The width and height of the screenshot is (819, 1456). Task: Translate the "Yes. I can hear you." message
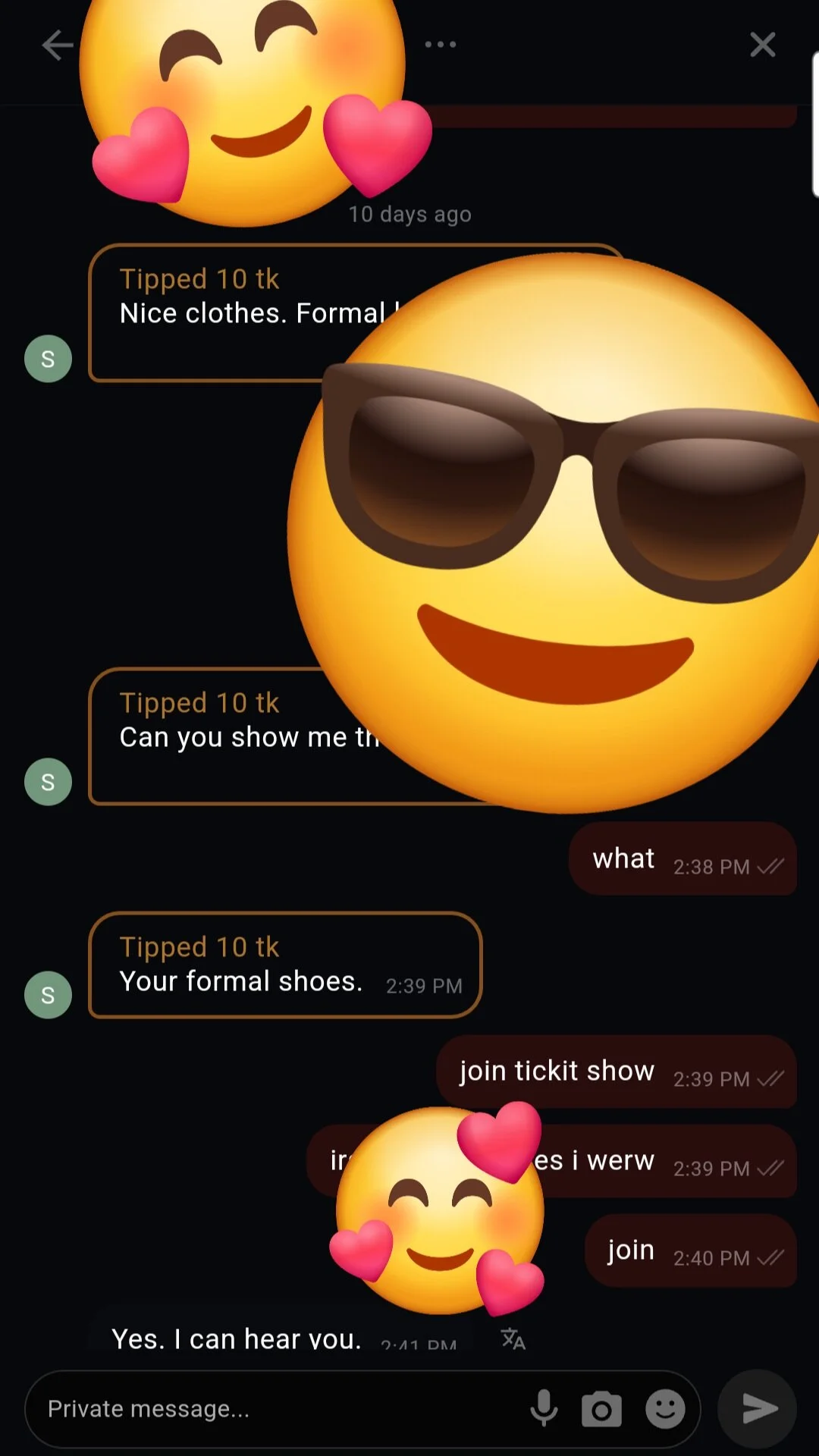[x=513, y=1339]
